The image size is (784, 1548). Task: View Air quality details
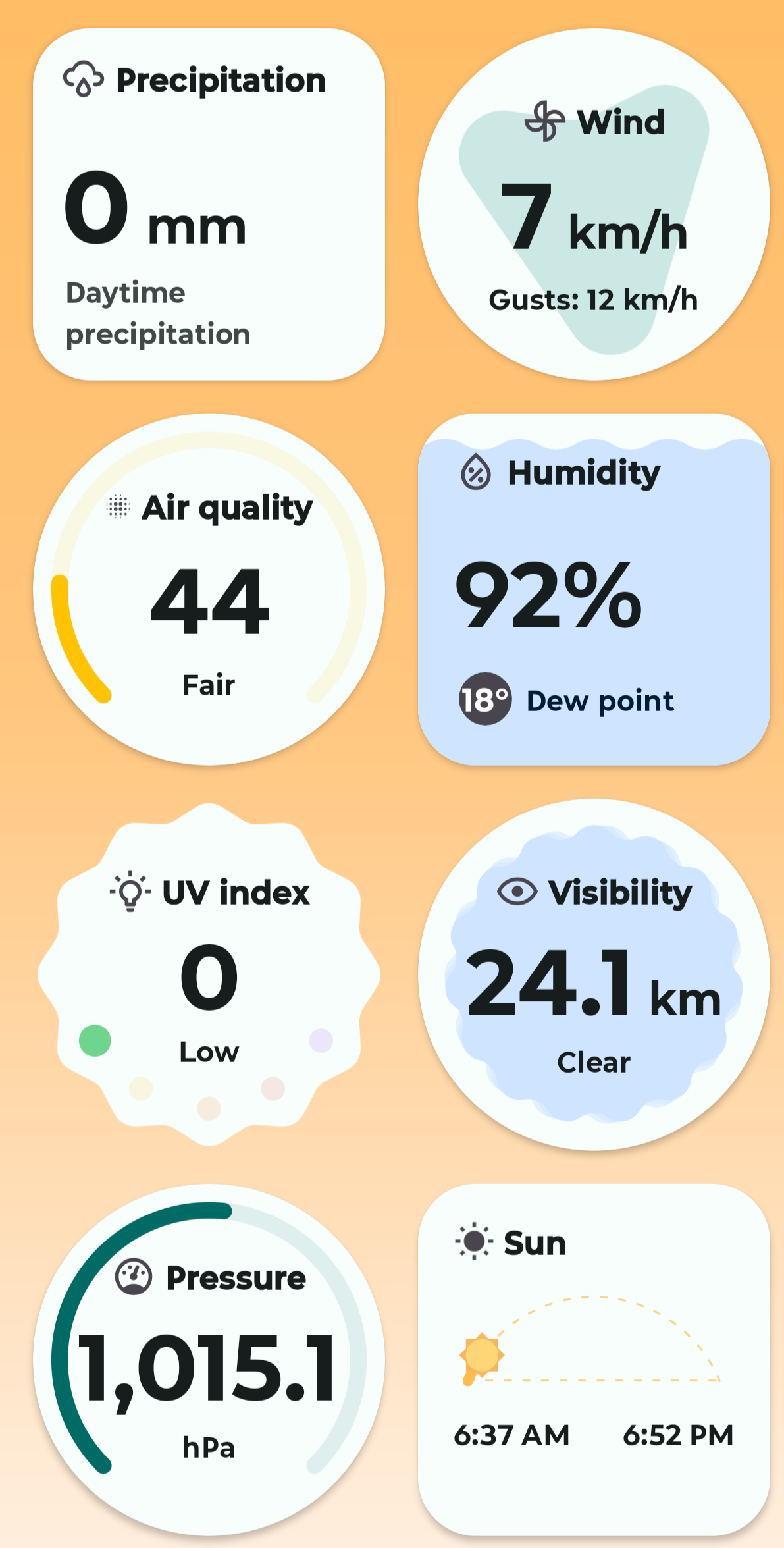pos(209,589)
